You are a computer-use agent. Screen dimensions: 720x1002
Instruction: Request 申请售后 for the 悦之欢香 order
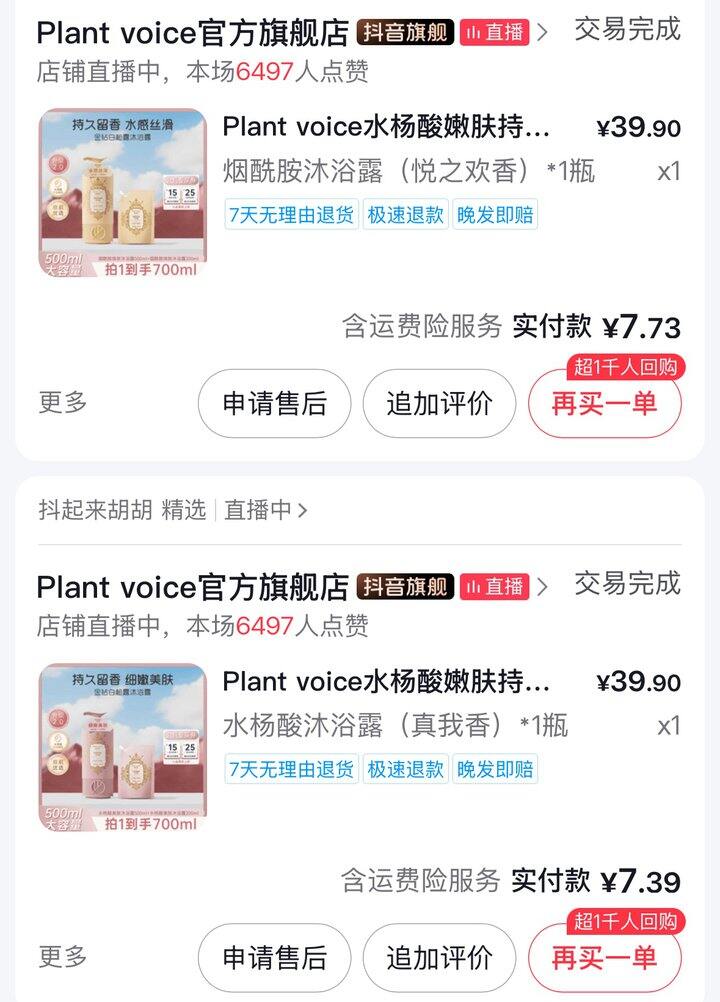[x=274, y=403]
